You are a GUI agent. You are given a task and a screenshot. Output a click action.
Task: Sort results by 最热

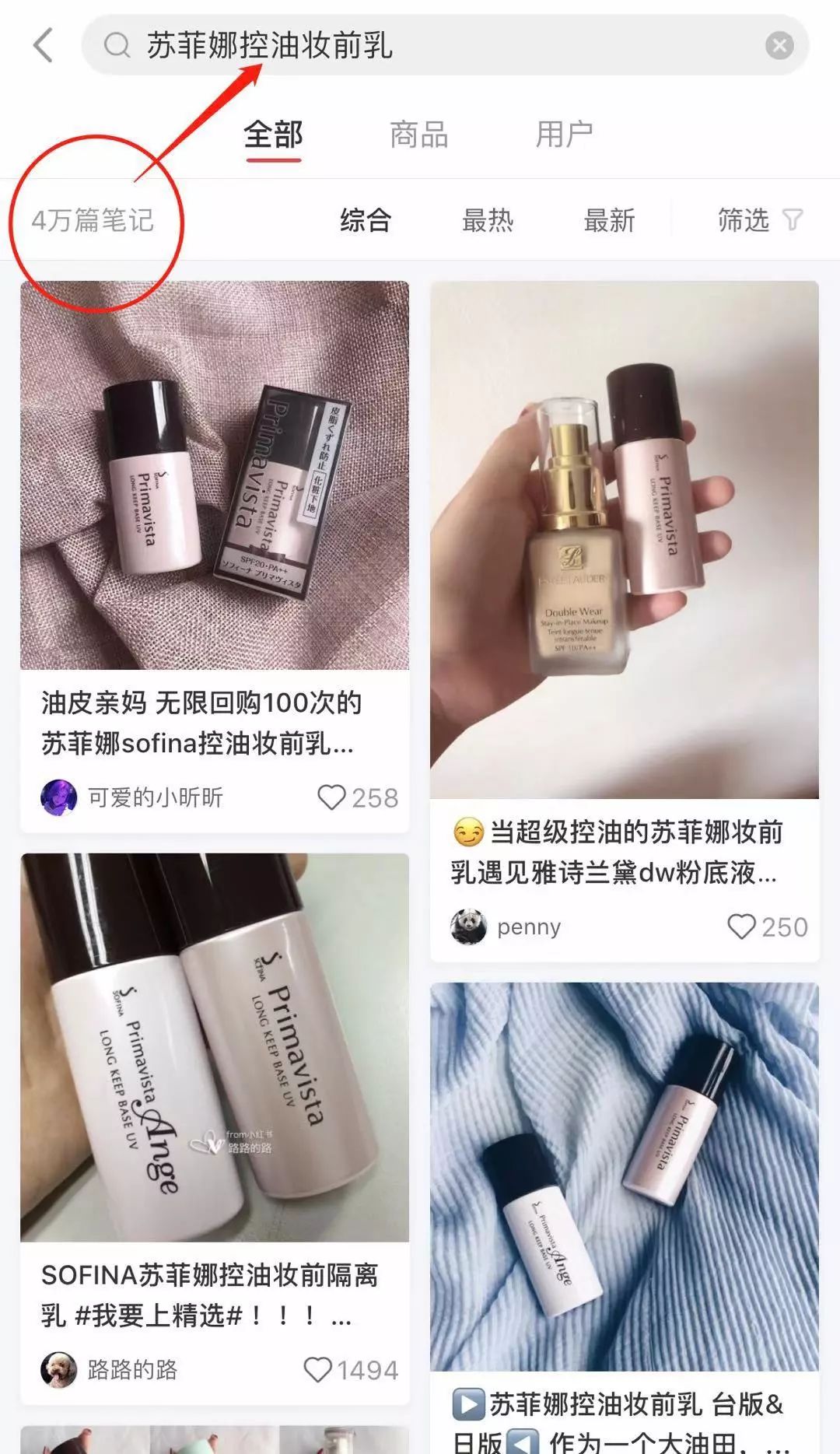pyautogui.click(x=488, y=221)
